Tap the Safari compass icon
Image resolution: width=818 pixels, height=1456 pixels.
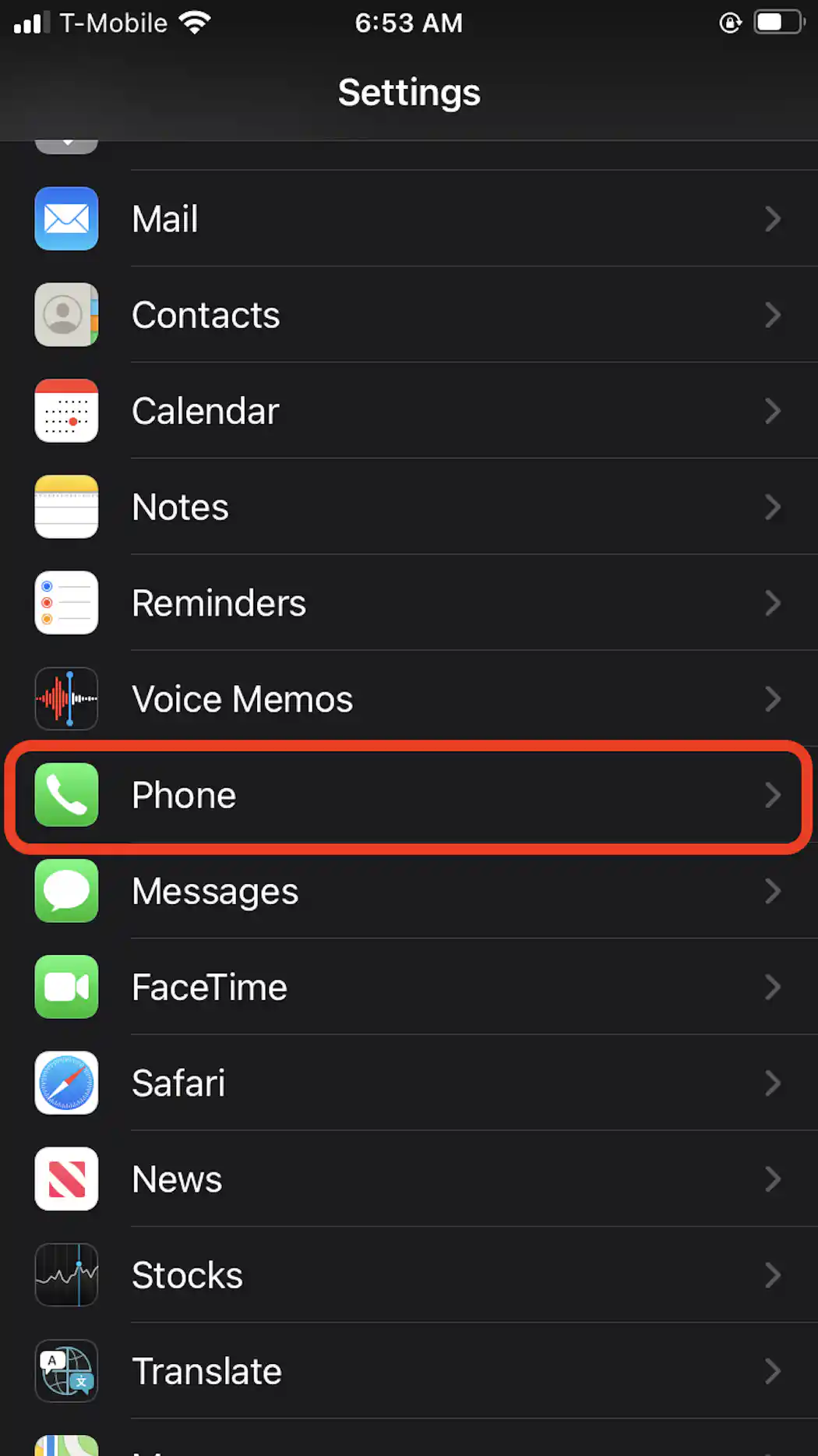coord(66,1083)
